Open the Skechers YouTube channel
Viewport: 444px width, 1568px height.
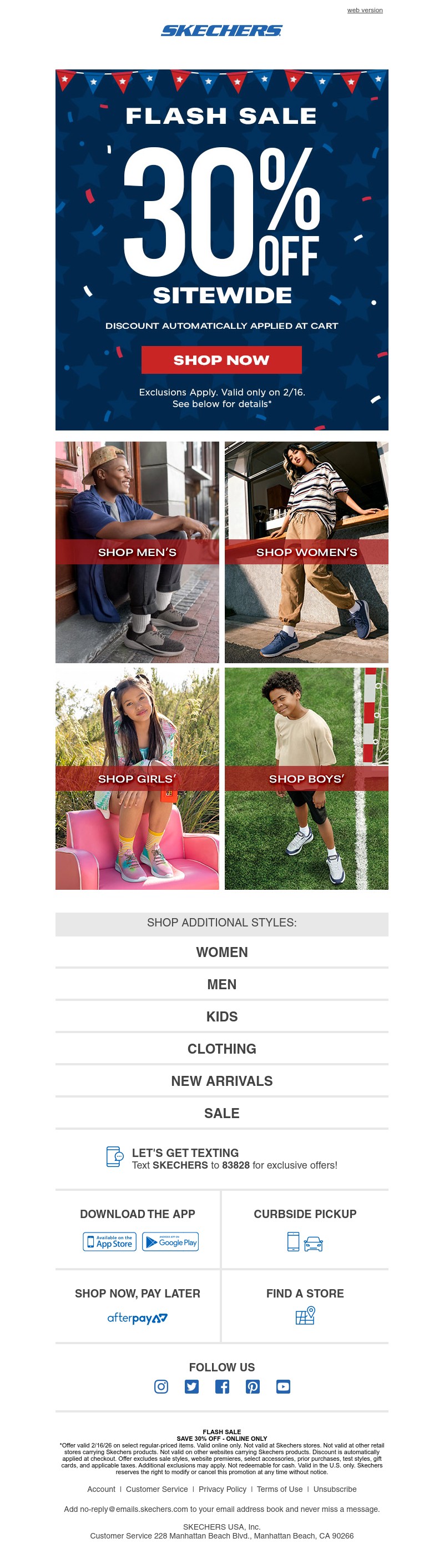(283, 1386)
